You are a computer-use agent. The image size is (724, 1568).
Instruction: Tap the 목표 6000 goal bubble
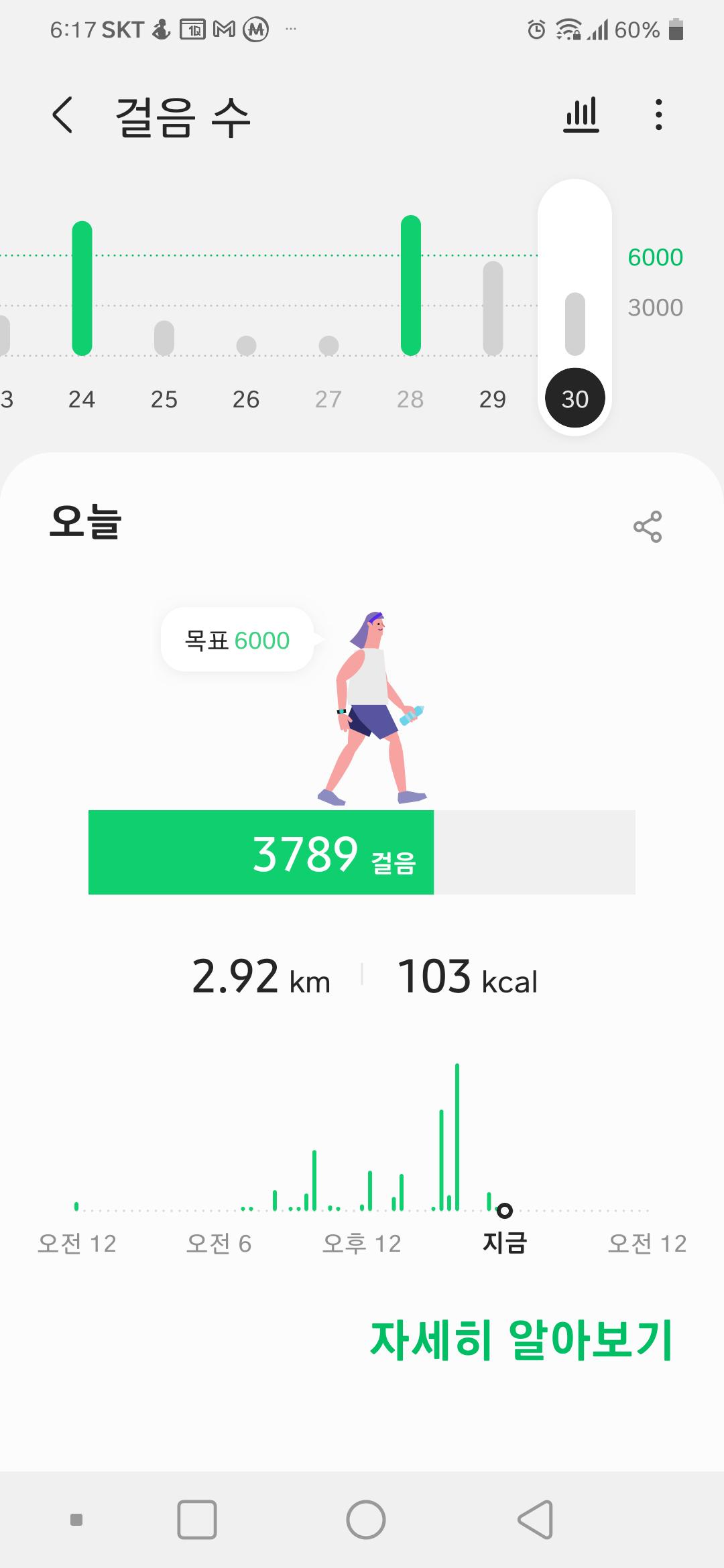[237, 640]
